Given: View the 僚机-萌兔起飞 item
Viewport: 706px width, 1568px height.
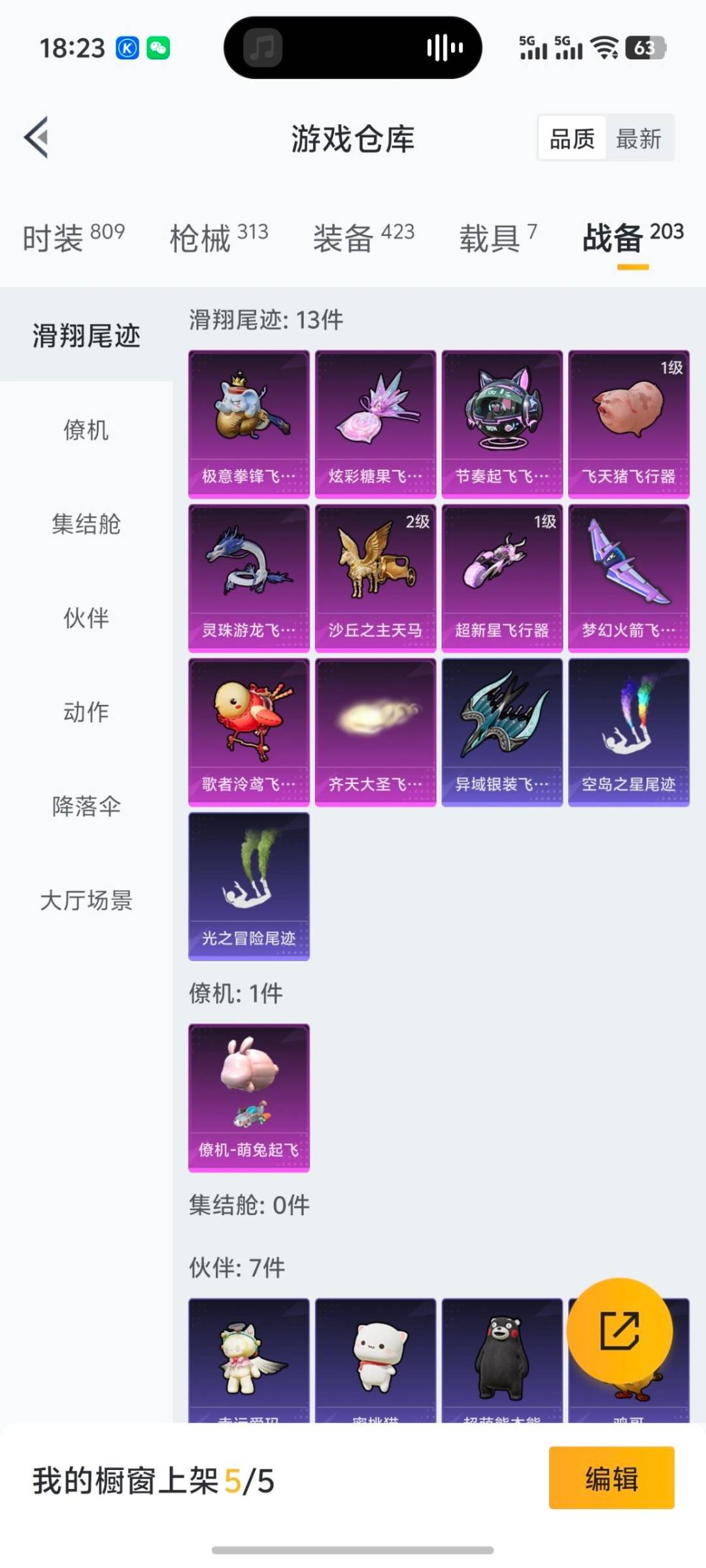Looking at the screenshot, I should (248, 1097).
